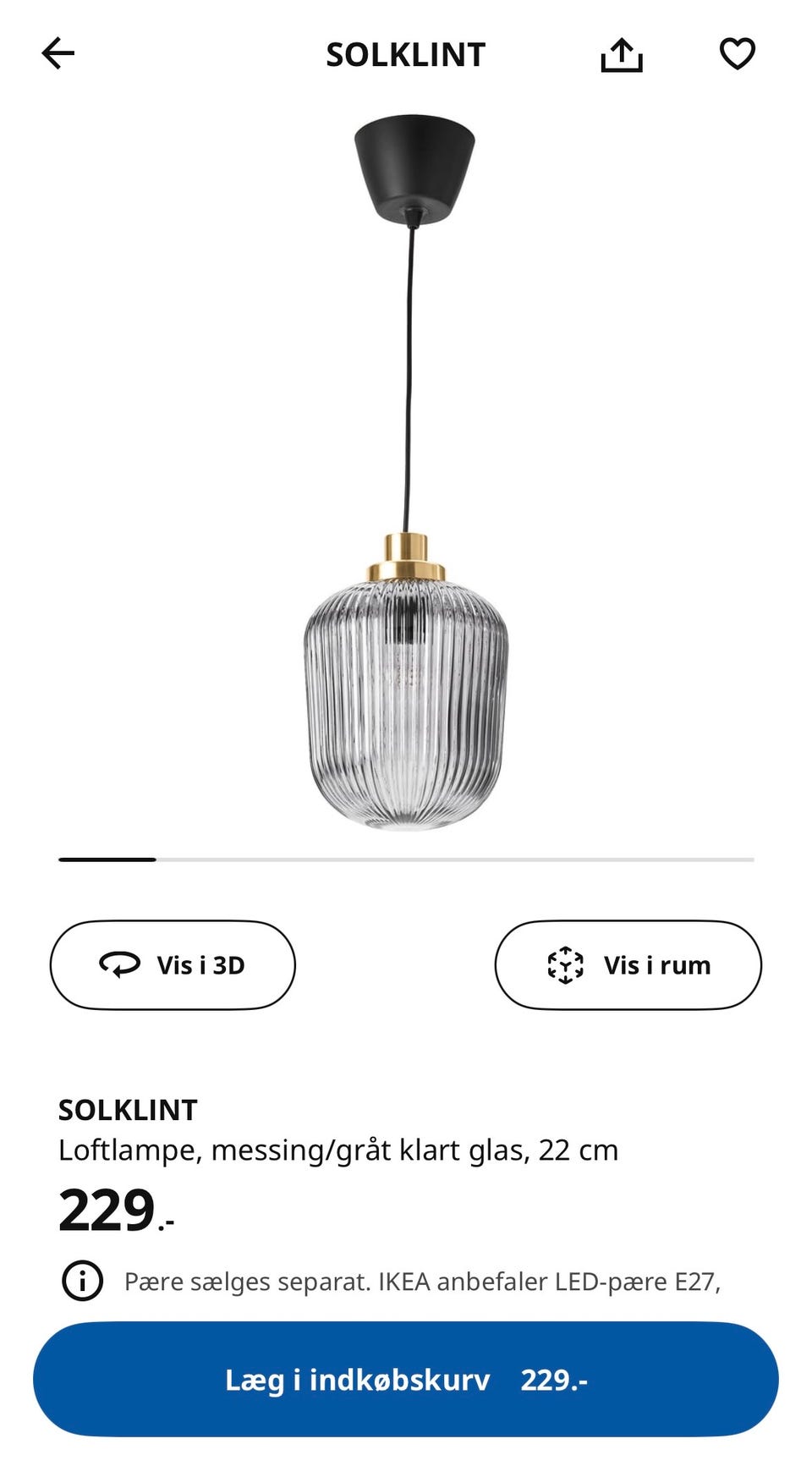812x1466 pixels.
Task: Click the filled segment of the gallery indicator
Action: click(106, 859)
